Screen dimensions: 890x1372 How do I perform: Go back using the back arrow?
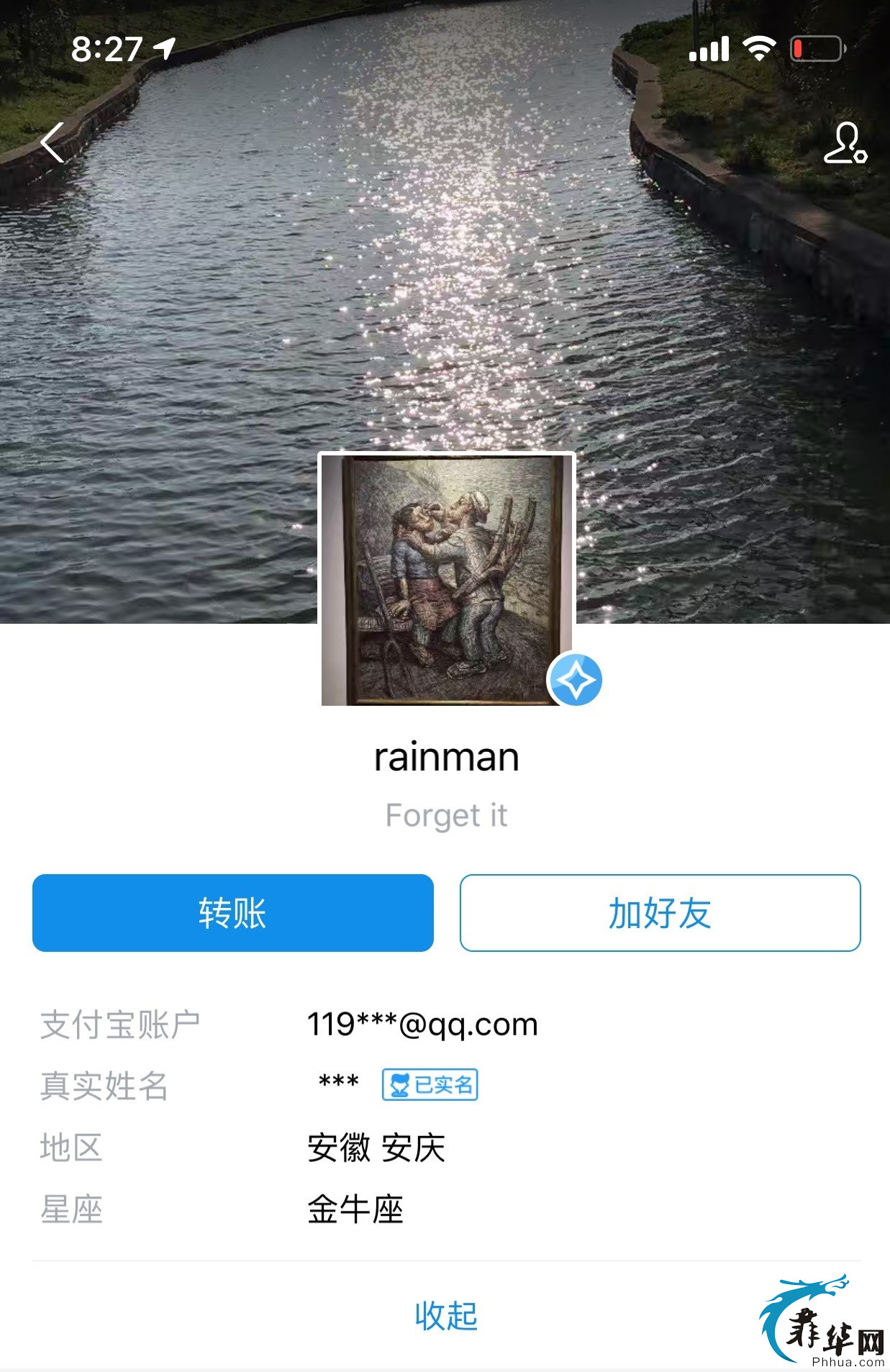click(53, 142)
